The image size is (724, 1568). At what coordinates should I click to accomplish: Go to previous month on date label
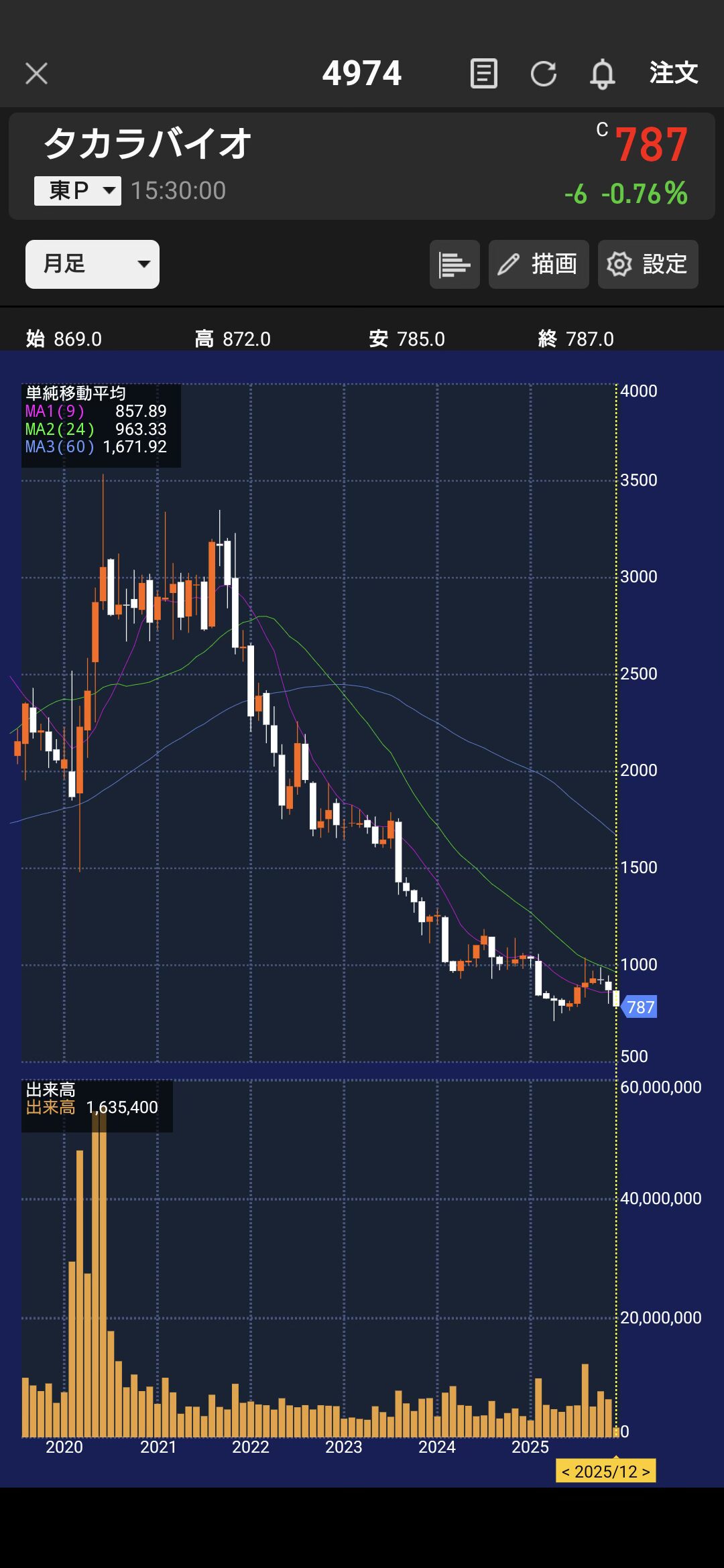(566, 1472)
